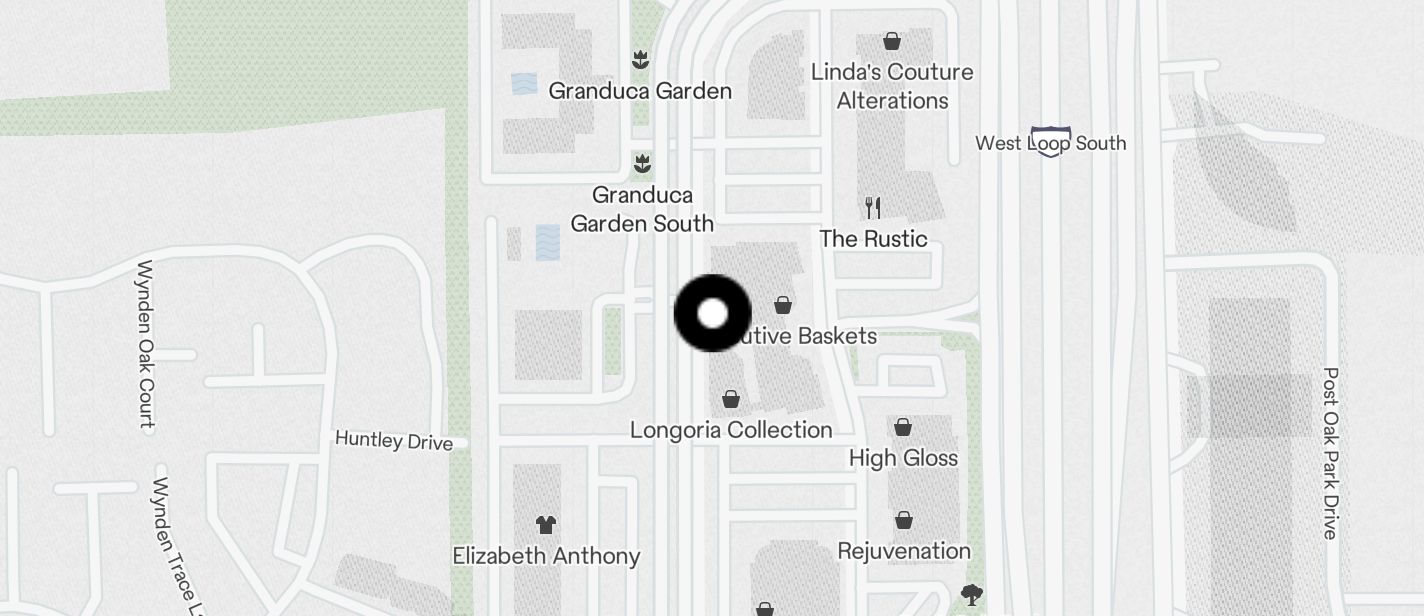Open Elizabeth Anthony clothing store marker
The width and height of the screenshot is (1424, 616).
[x=545, y=524]
